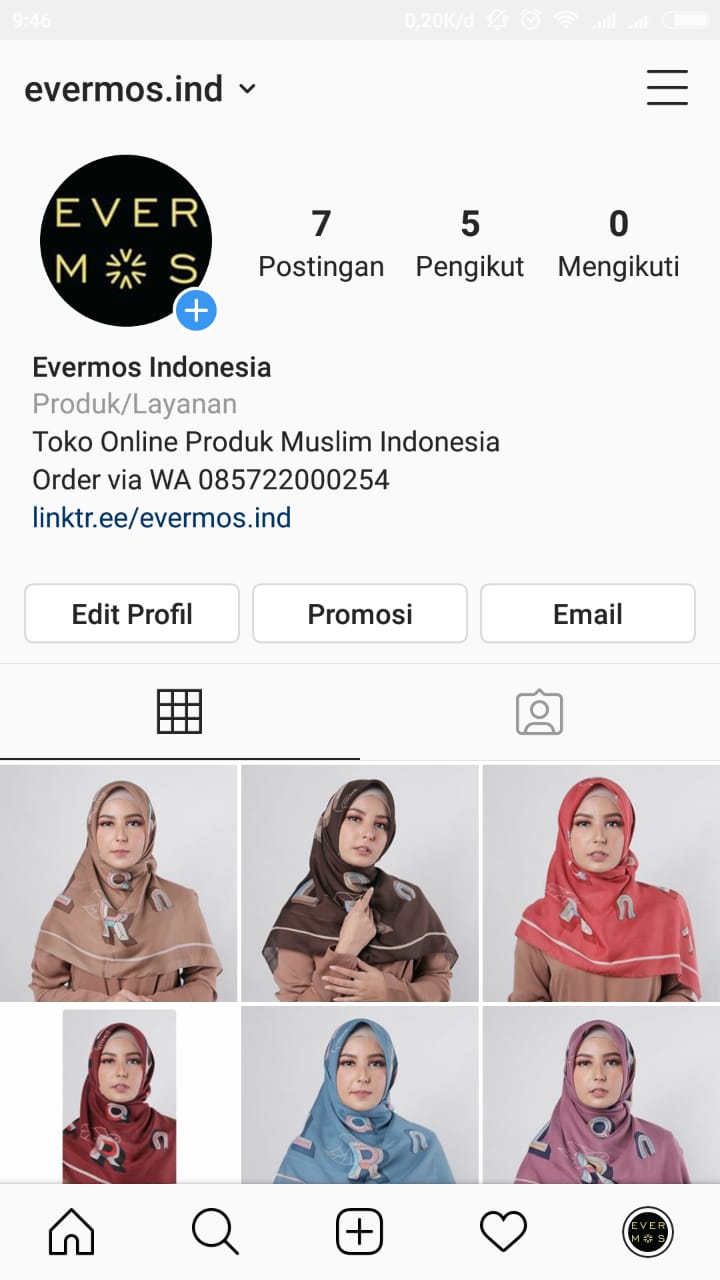Open the Promosi button
This screenshot has width=720, height=1280.
pos(360,613)
